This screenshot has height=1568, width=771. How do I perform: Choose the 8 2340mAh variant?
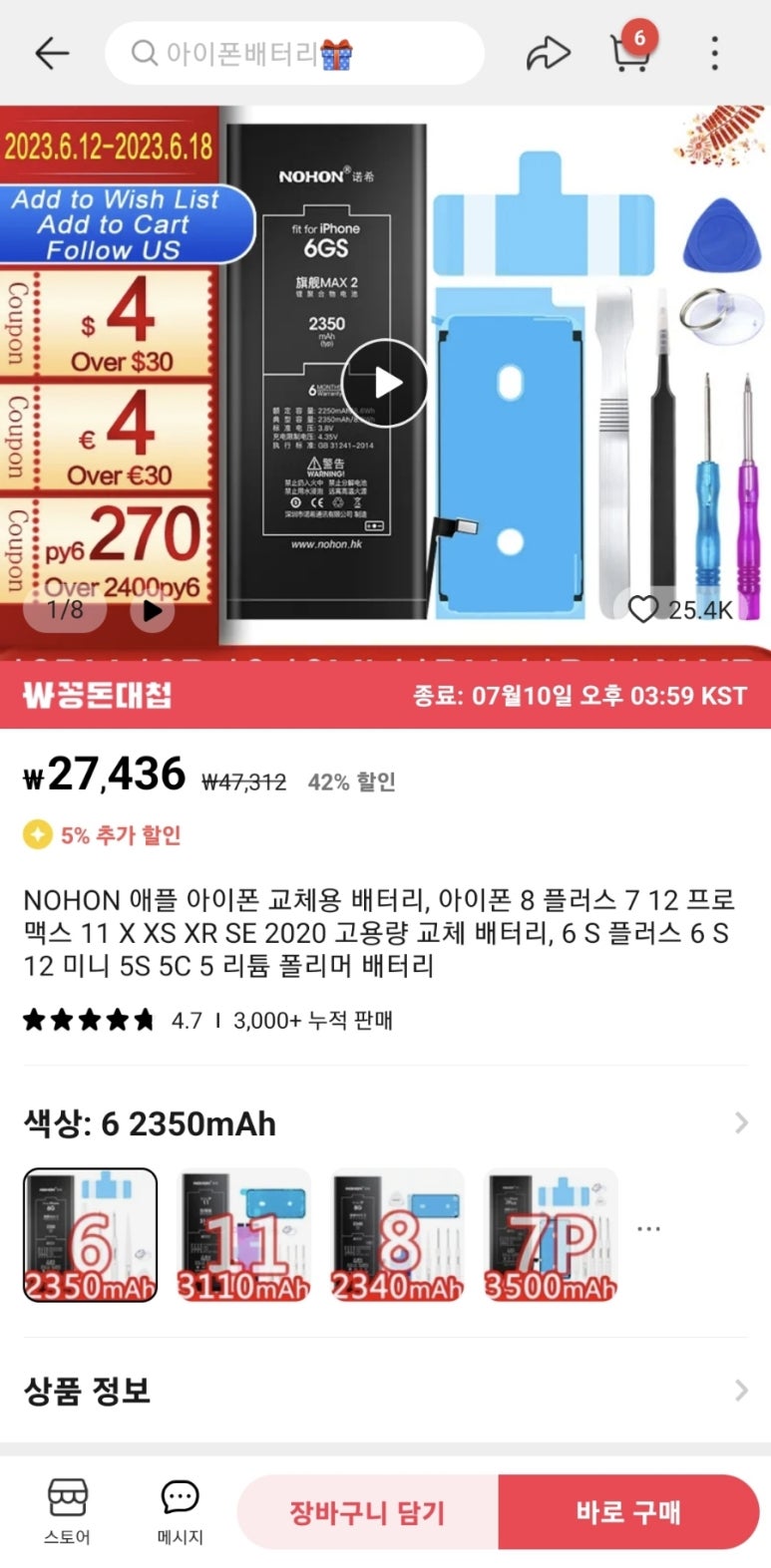(397, 1235)
